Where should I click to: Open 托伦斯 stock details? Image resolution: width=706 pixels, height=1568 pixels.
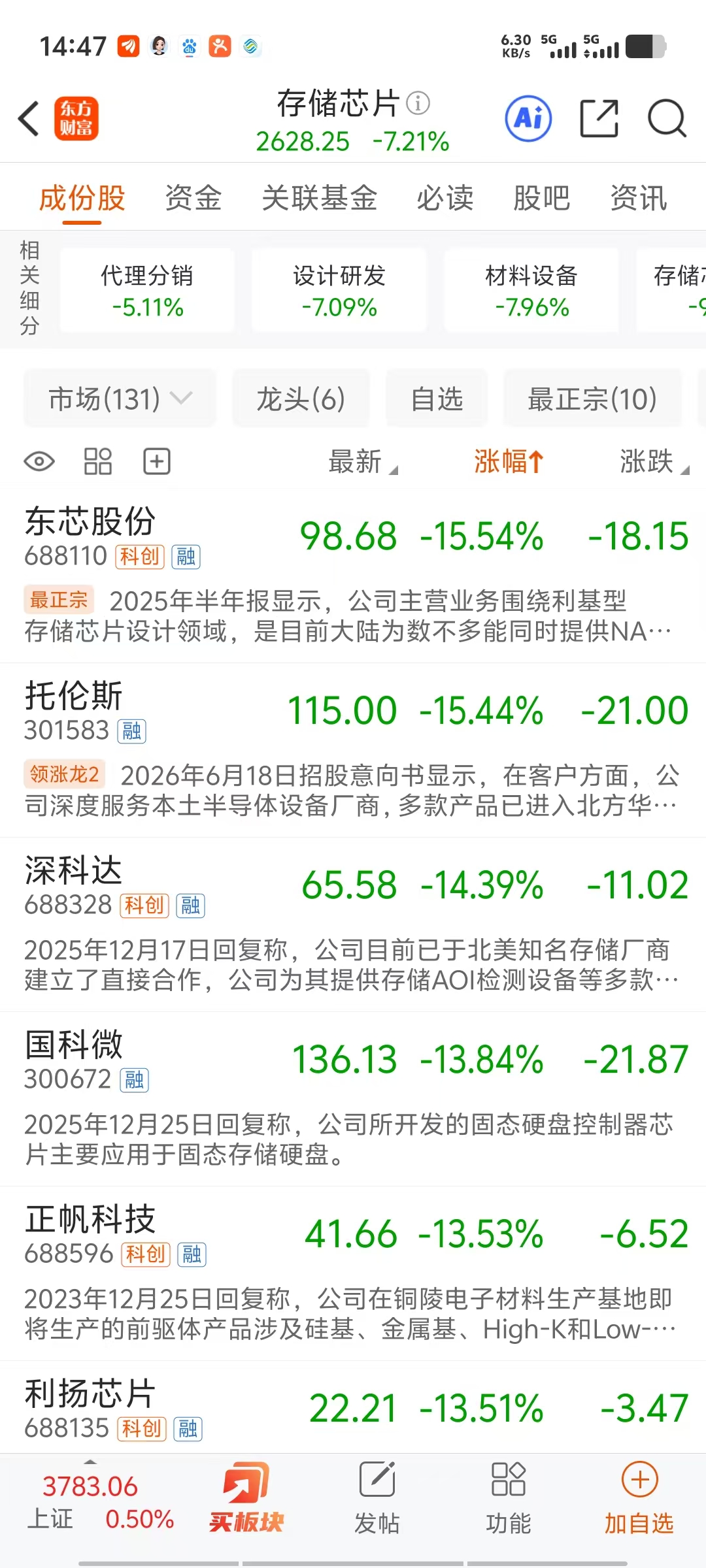(353, 750)
